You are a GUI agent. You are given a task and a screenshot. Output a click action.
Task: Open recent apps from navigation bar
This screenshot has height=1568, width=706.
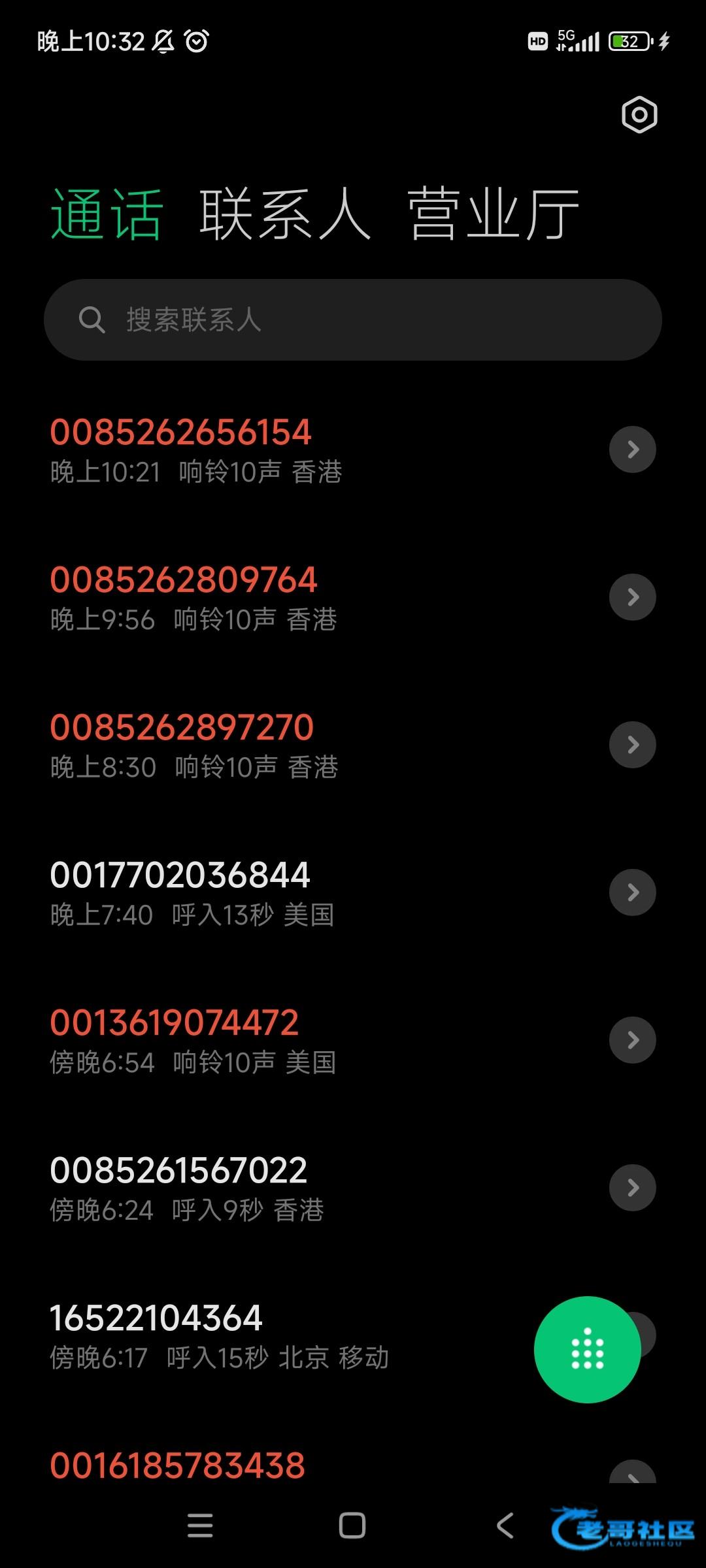pyautogui.click(x=200, y=1526)
